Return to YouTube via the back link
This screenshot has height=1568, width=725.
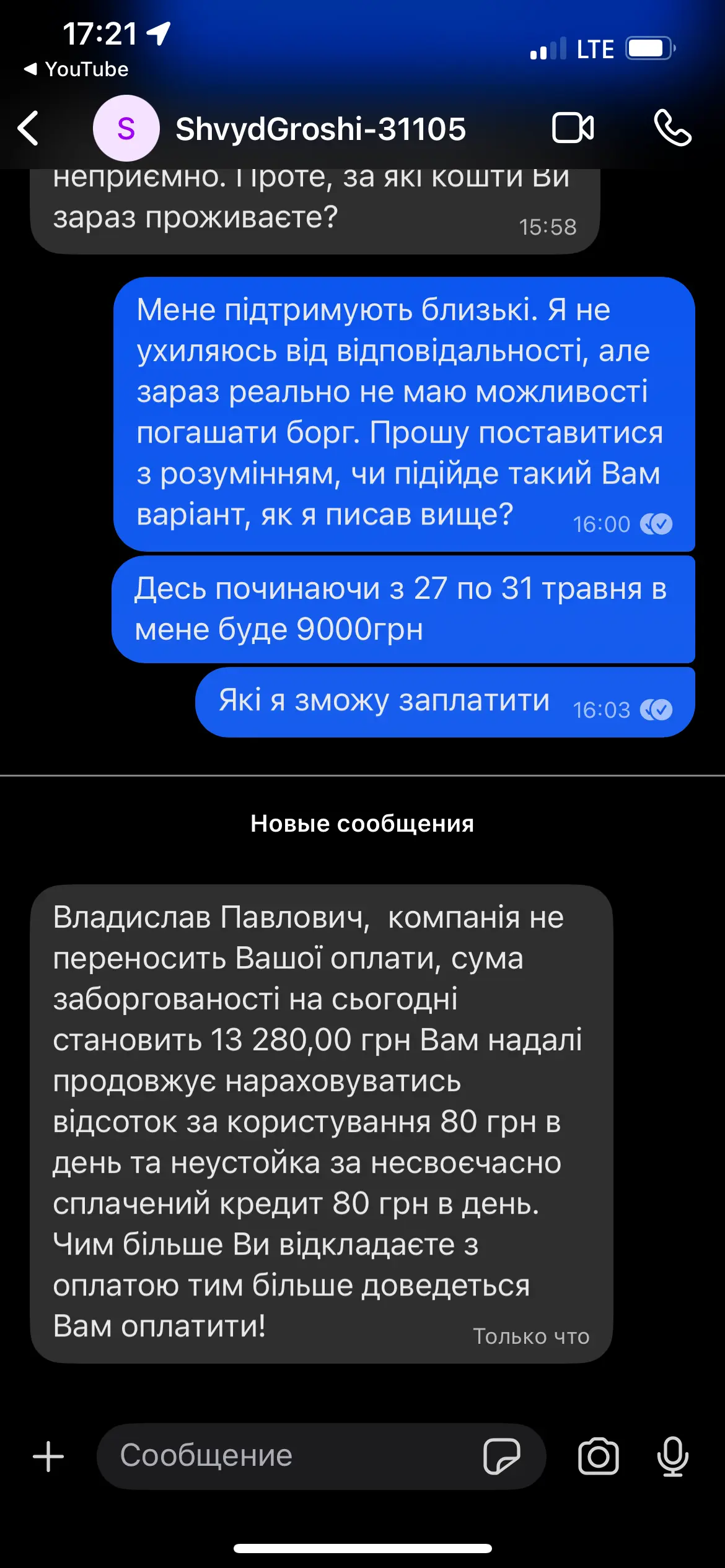76,69
